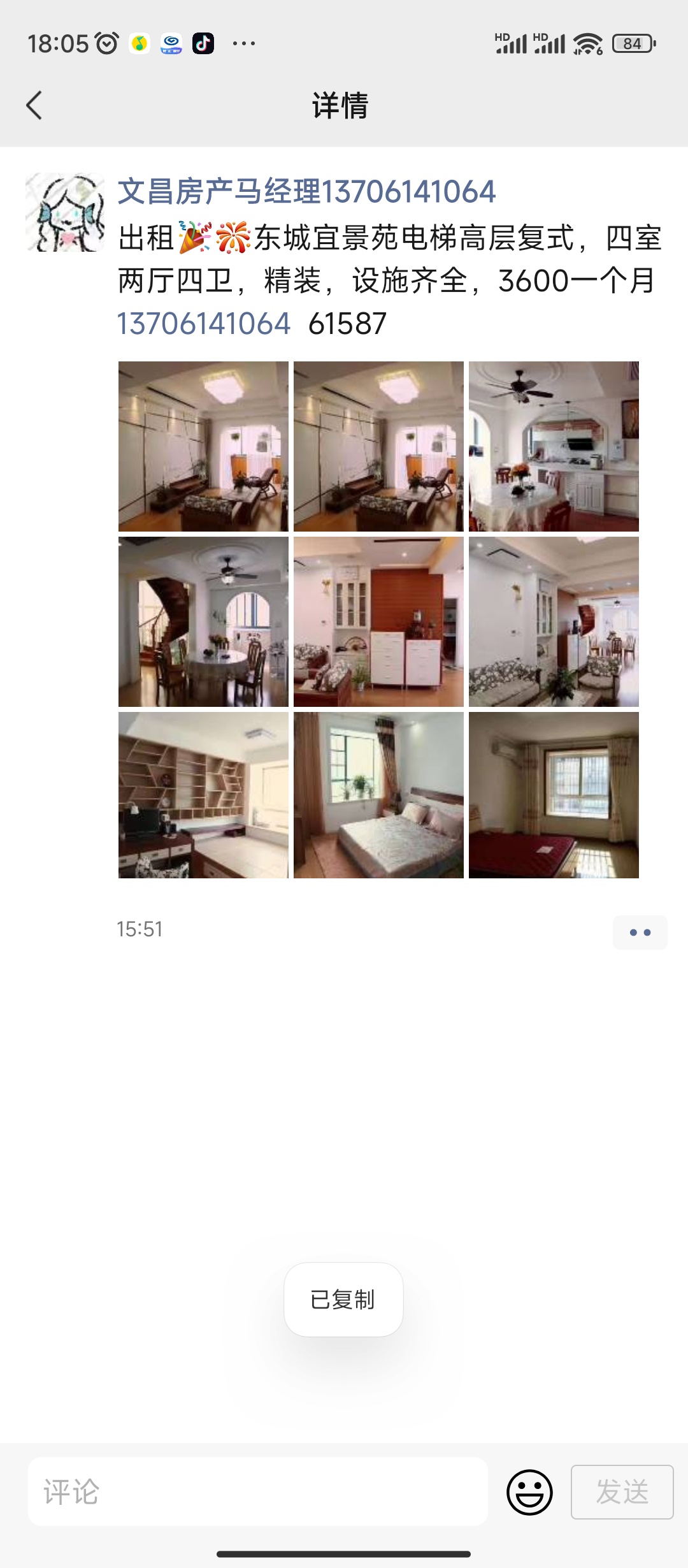688x1568 pixels.
Task: Go back from the 详情 page
Action: coord(34,105)
